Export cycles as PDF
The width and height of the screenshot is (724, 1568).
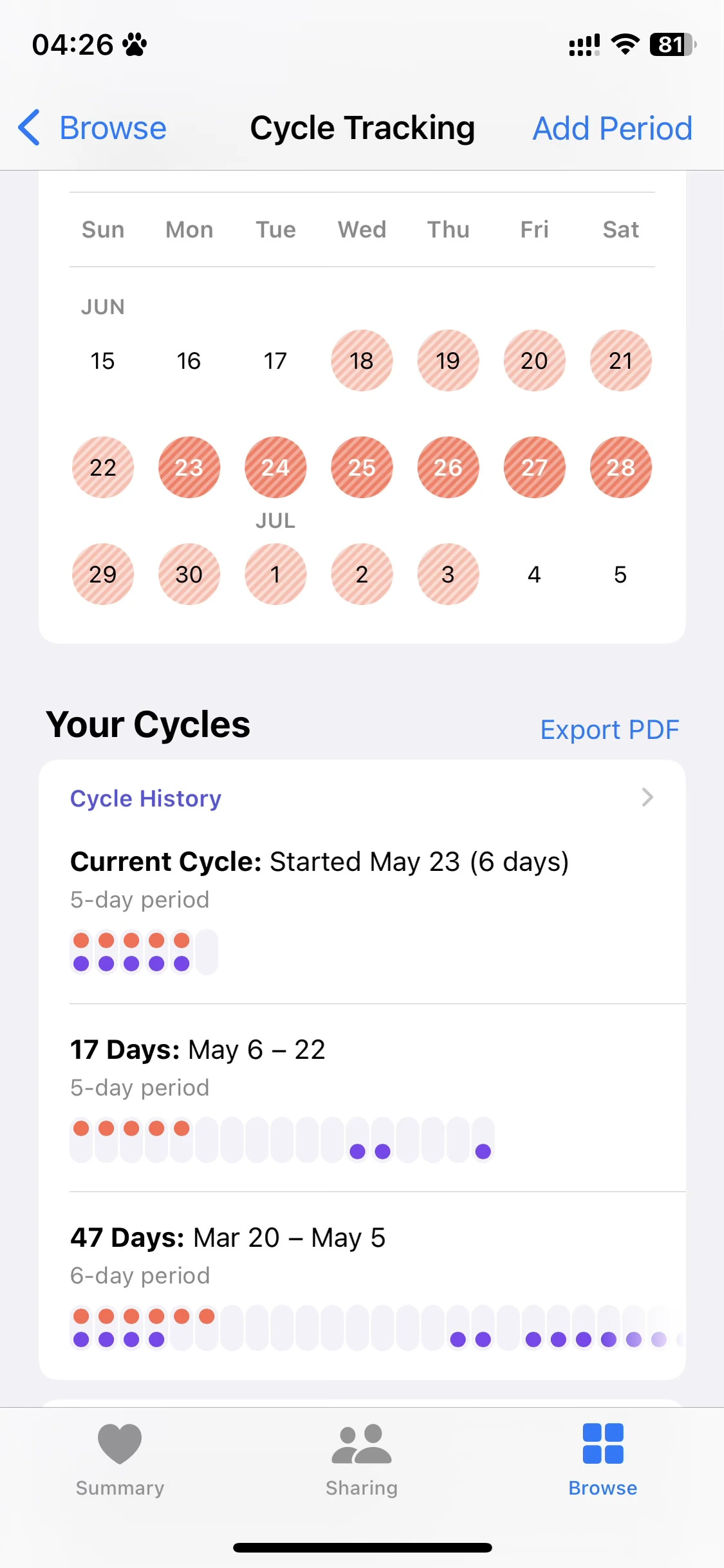(609, 729)
